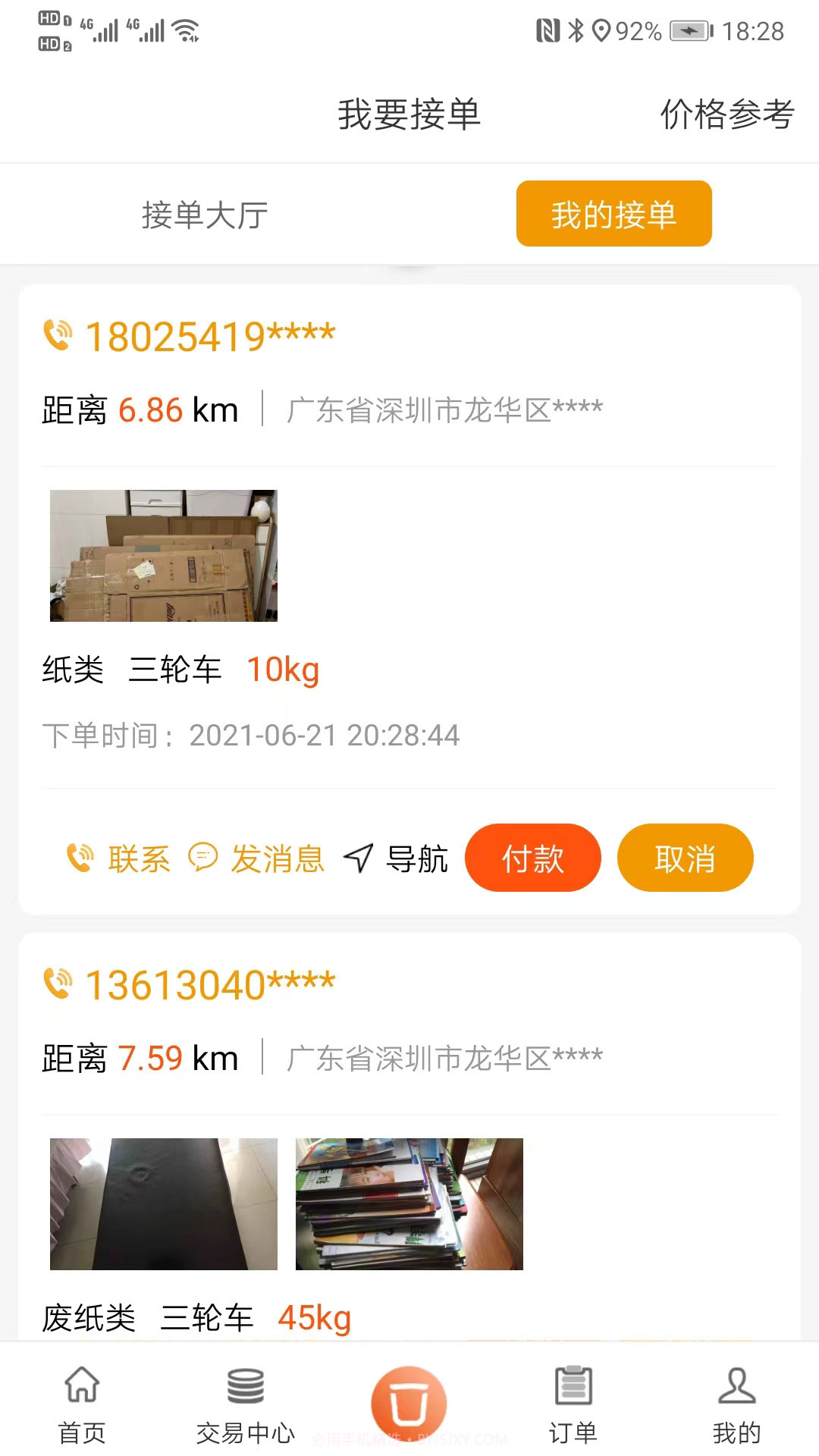Tap the 付款 payment button
819x1456 pixels.
pyautogui.click(x=533, y=858)
